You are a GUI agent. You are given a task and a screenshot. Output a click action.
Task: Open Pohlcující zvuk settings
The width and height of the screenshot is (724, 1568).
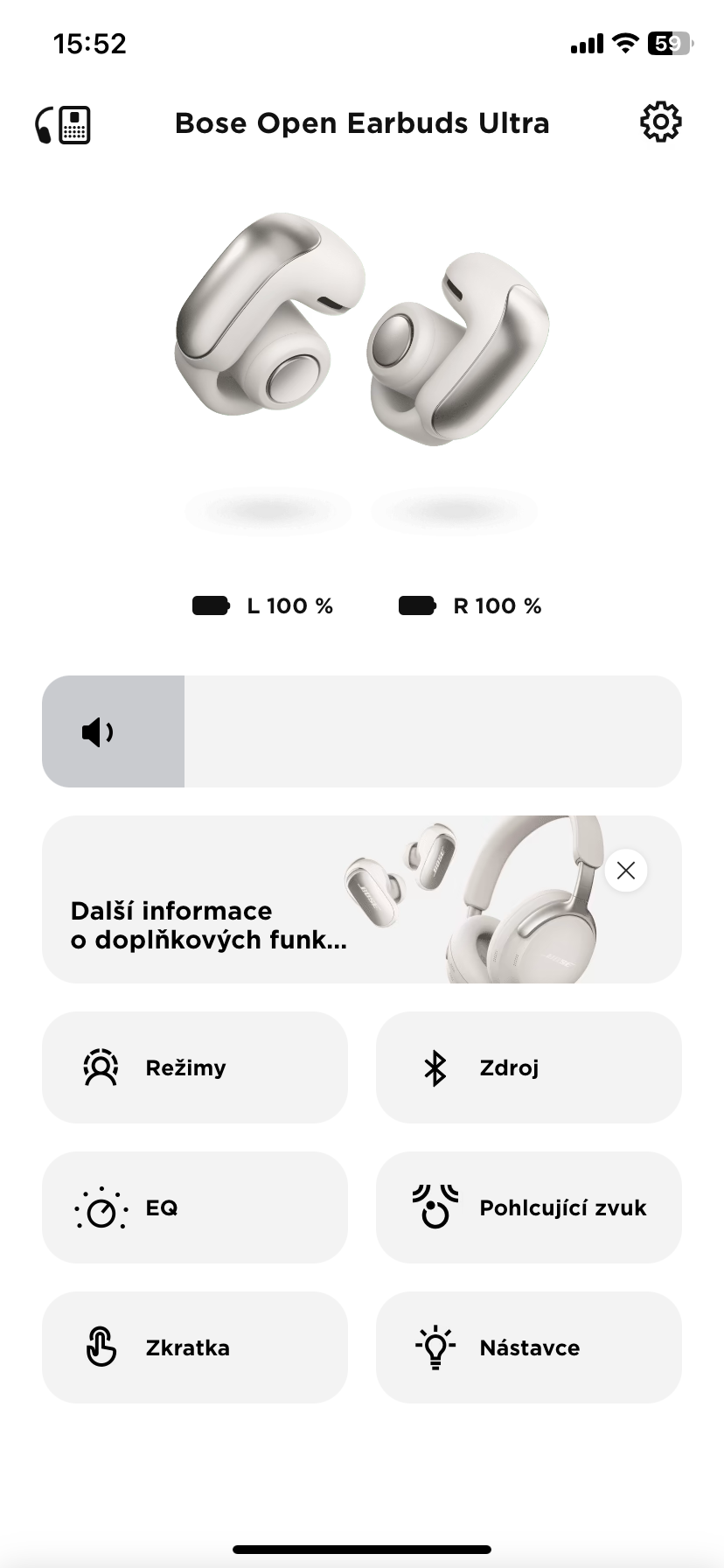(x=528, y=1207)
